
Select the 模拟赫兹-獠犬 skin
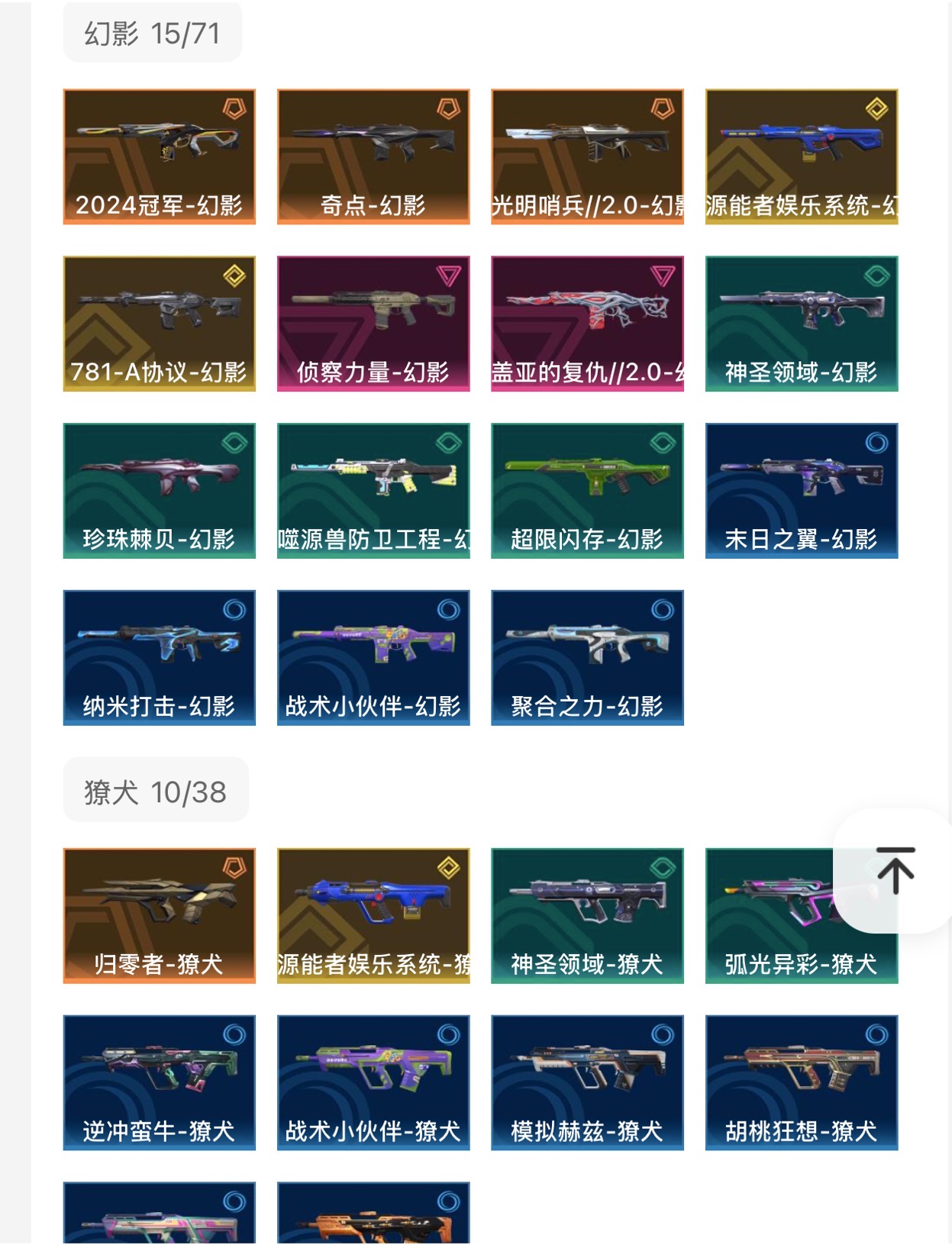click(587, 1082)
